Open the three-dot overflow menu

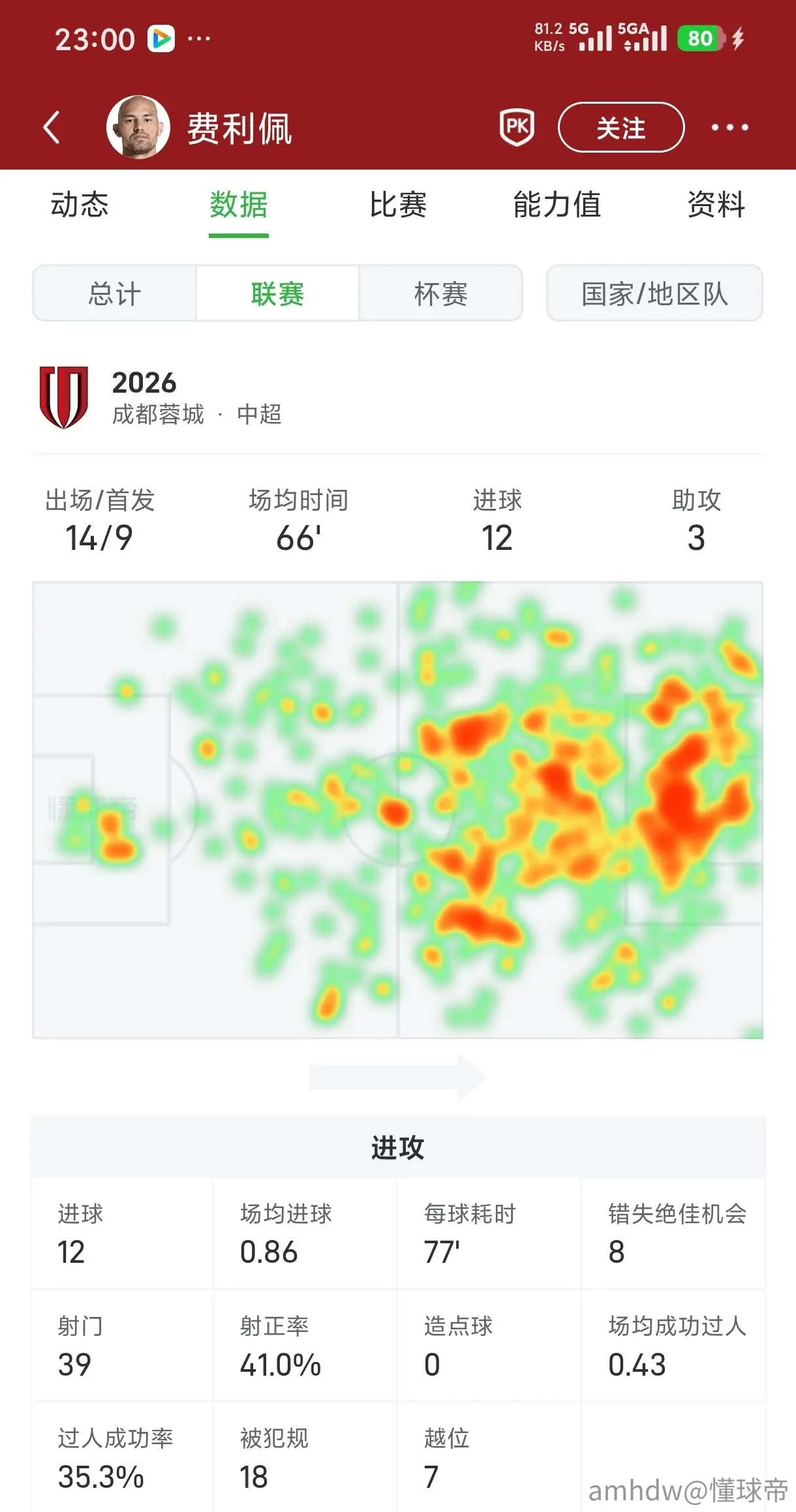pyautogui.click(x=729, y=127)
